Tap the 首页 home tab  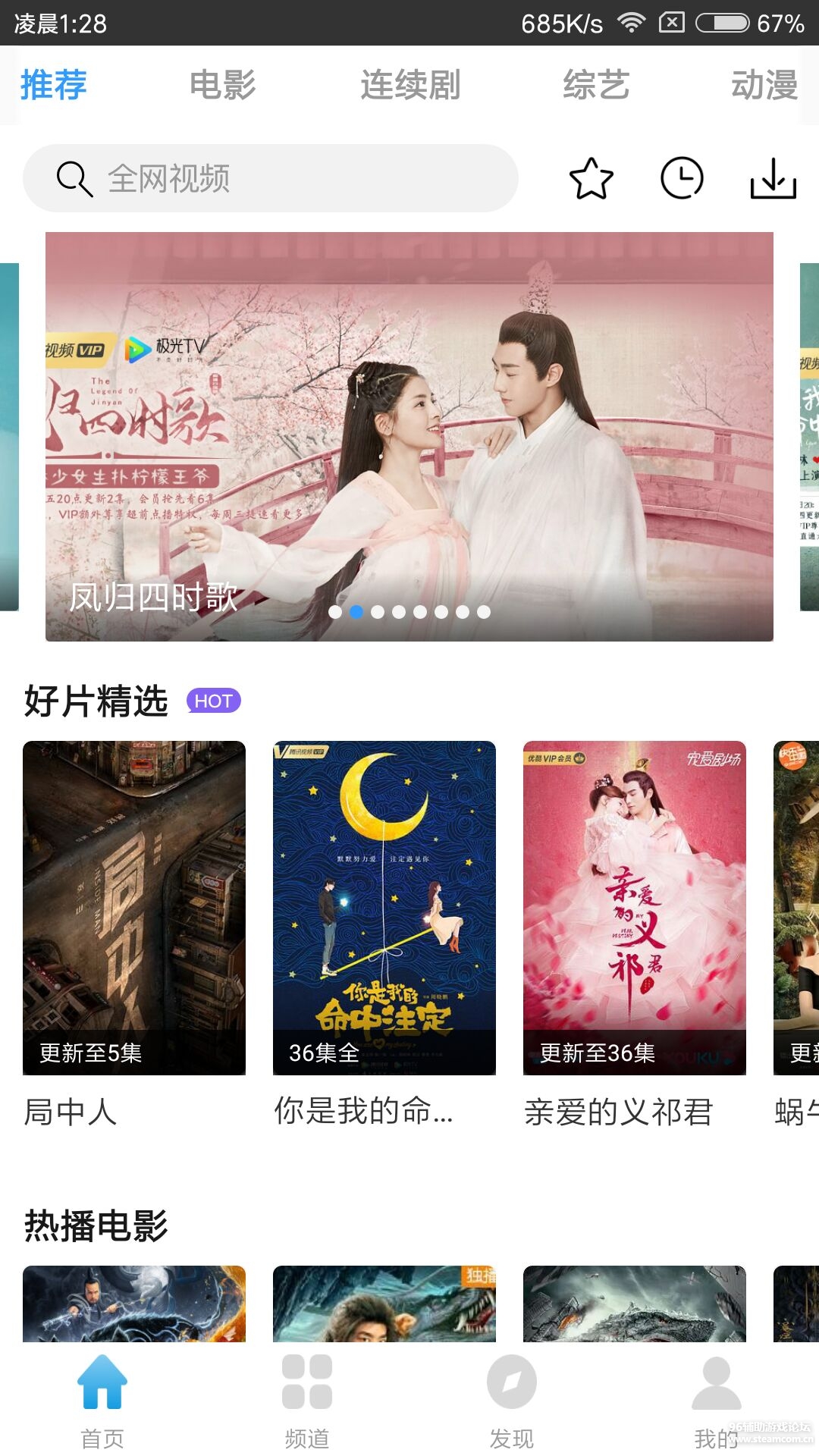102,1401
